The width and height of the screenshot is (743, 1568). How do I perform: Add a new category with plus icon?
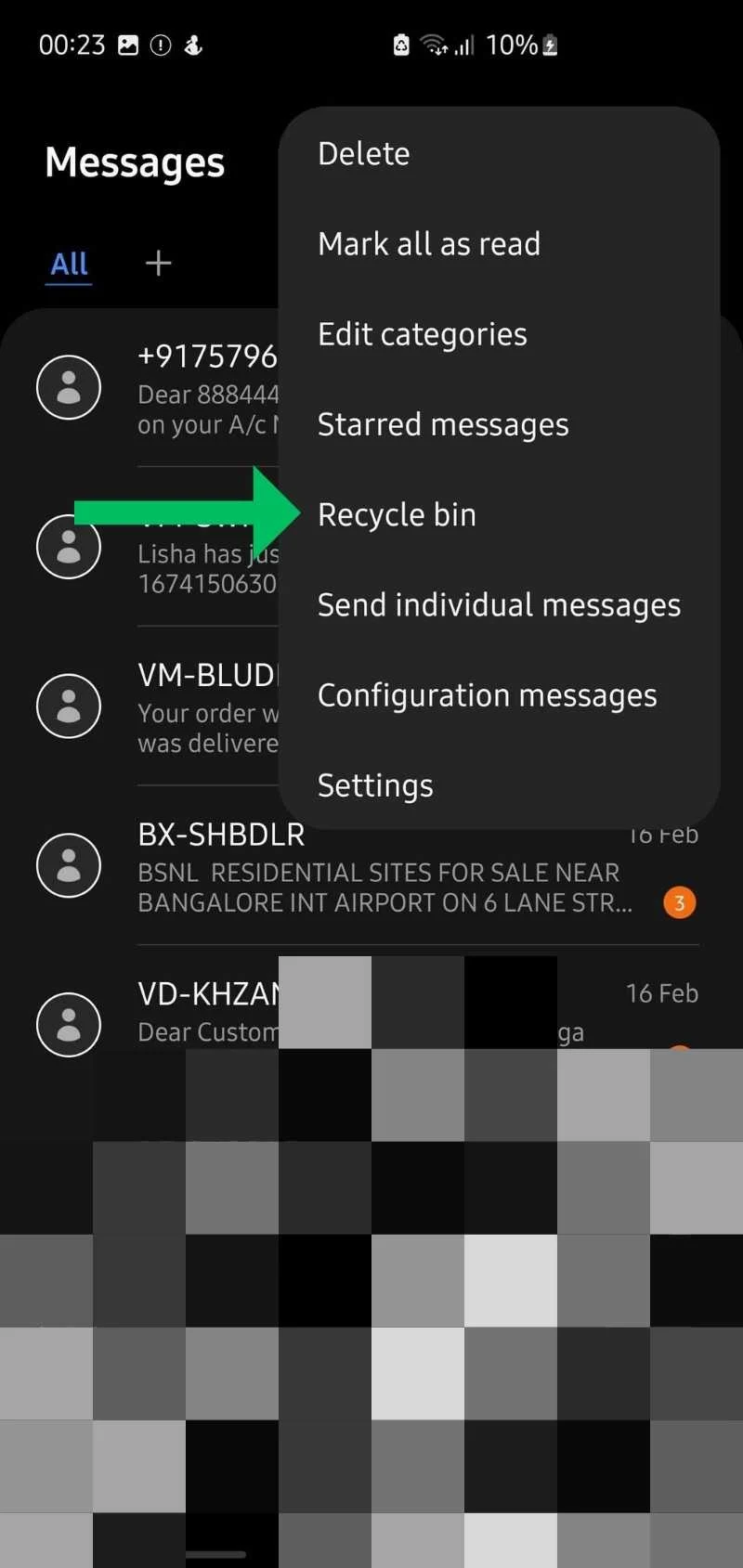(158, 264)
